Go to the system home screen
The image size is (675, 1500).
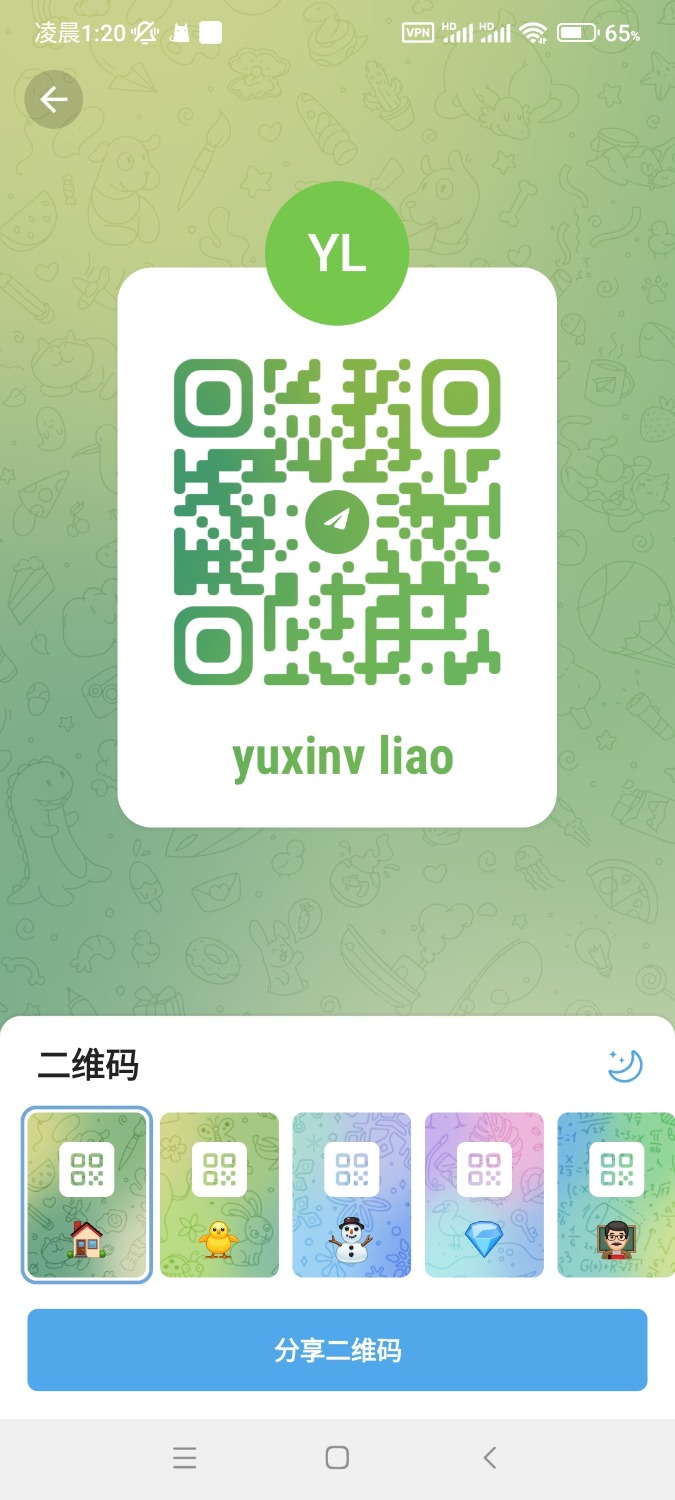coord(337,1458)
